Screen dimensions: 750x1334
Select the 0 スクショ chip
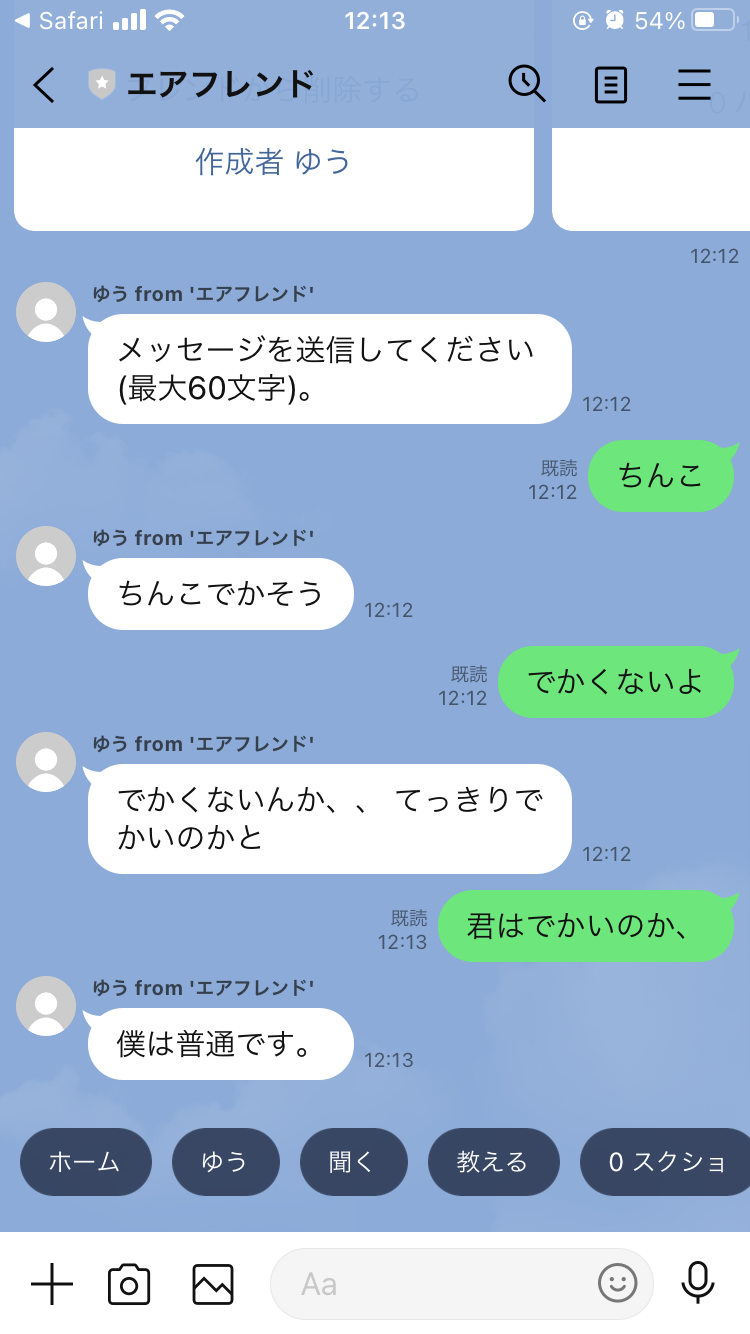(666, 1162)
